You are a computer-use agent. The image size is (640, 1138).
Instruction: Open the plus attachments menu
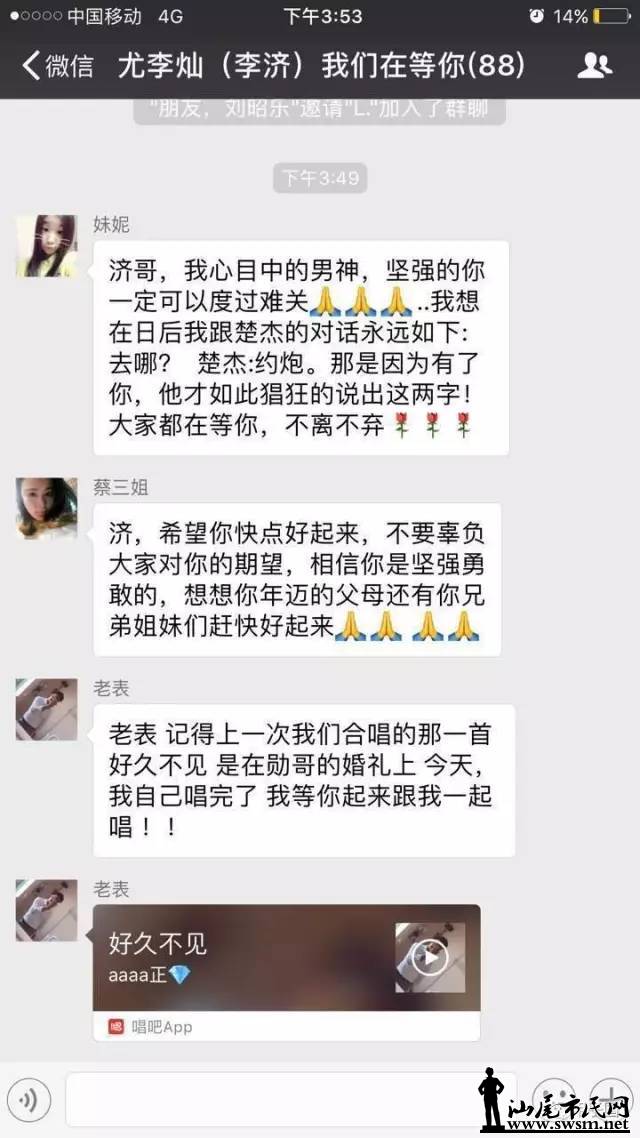pos(610,1098)
